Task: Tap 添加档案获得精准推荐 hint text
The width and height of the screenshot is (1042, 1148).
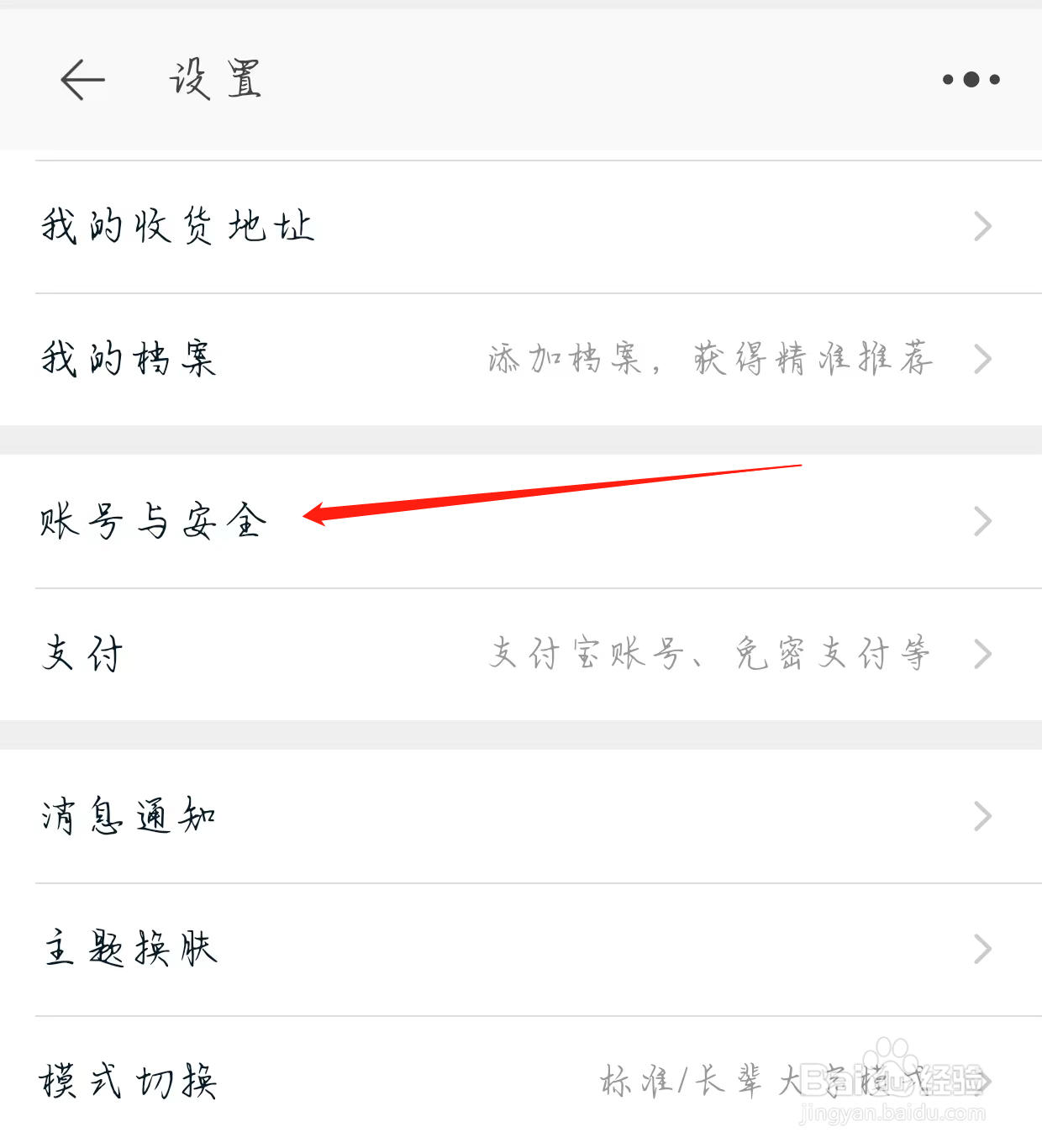Action: (710, 360)
